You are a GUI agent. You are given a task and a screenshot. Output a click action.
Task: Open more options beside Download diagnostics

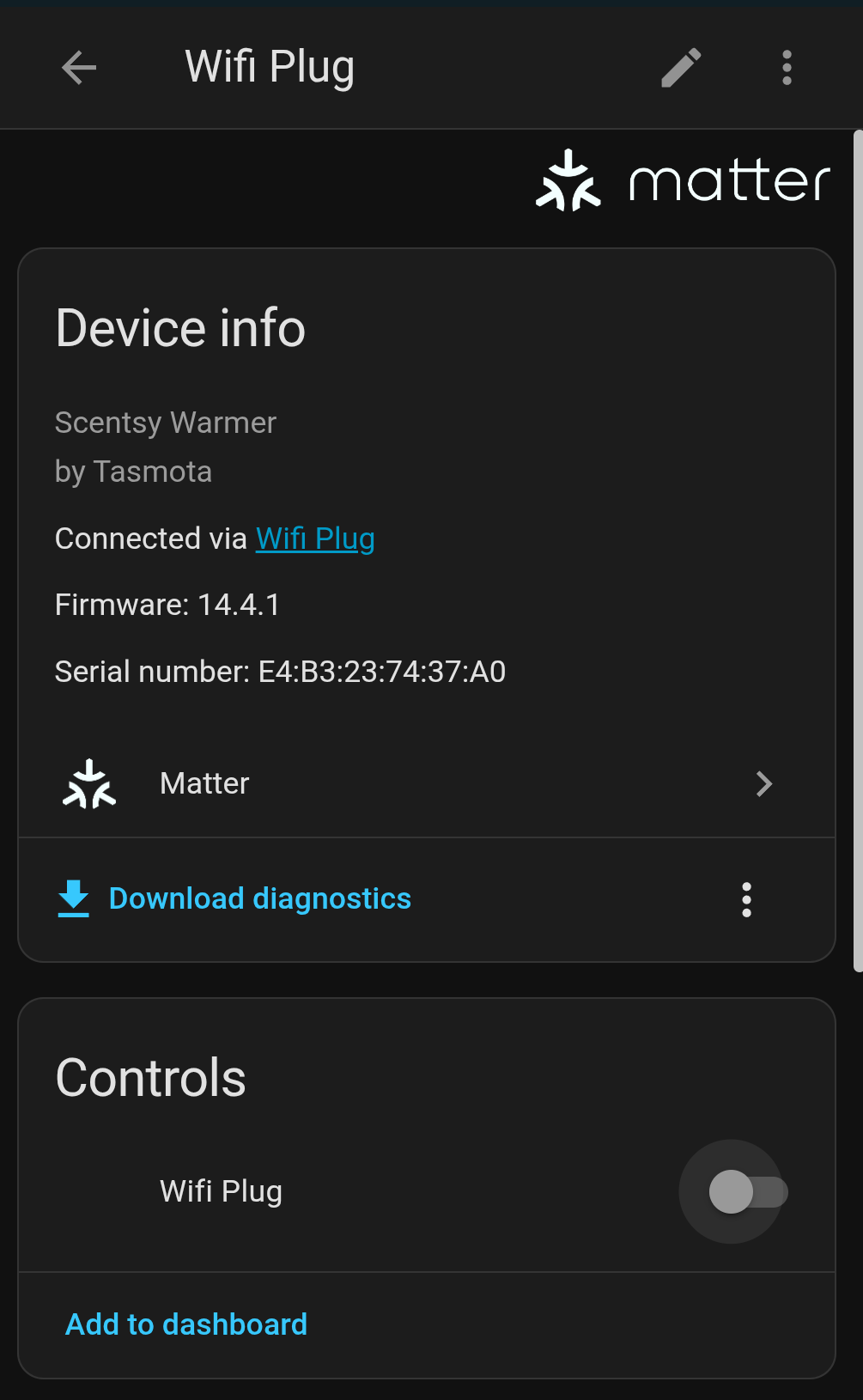(x=746, y=899)
